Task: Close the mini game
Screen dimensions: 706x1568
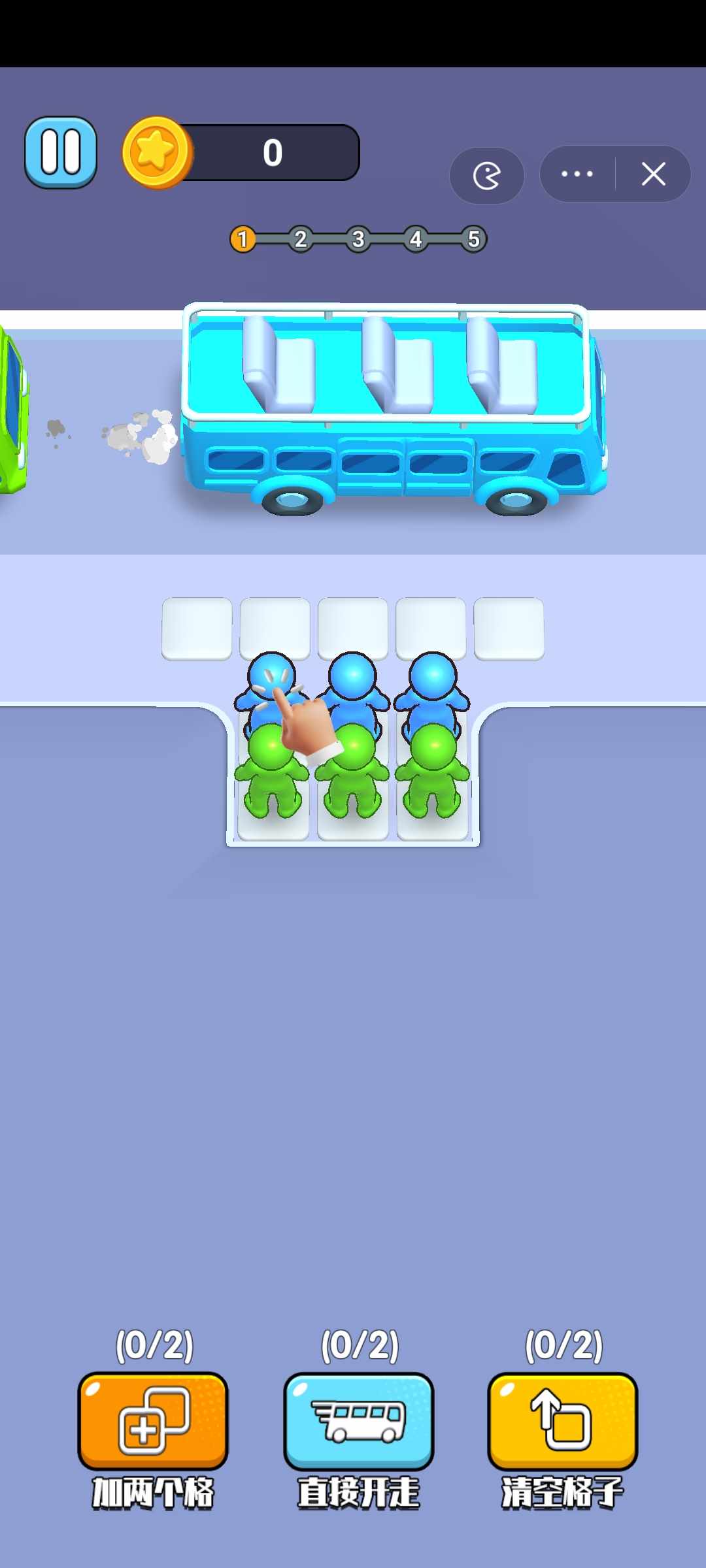Action: click(x=653, y=174)
